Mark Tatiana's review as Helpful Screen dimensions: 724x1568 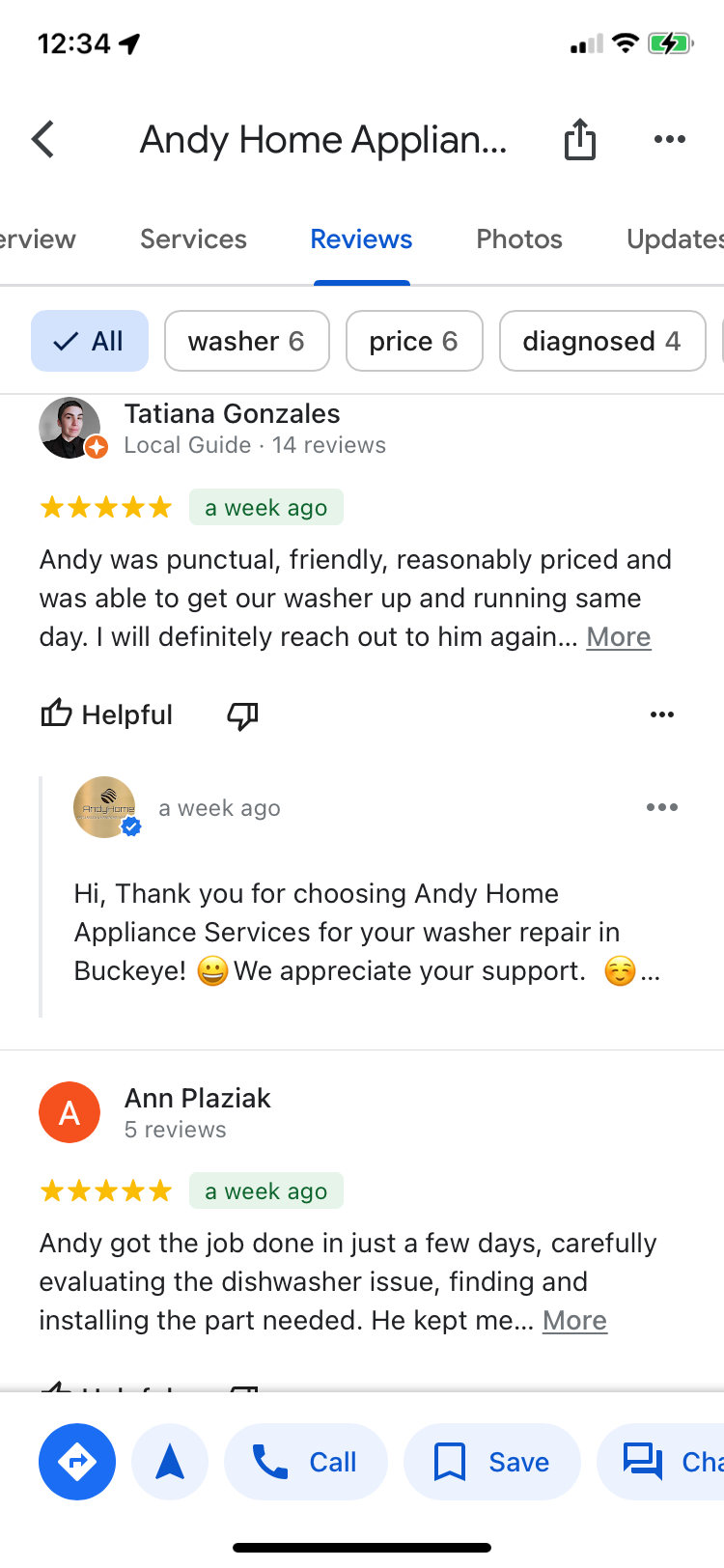click(107, 714)
